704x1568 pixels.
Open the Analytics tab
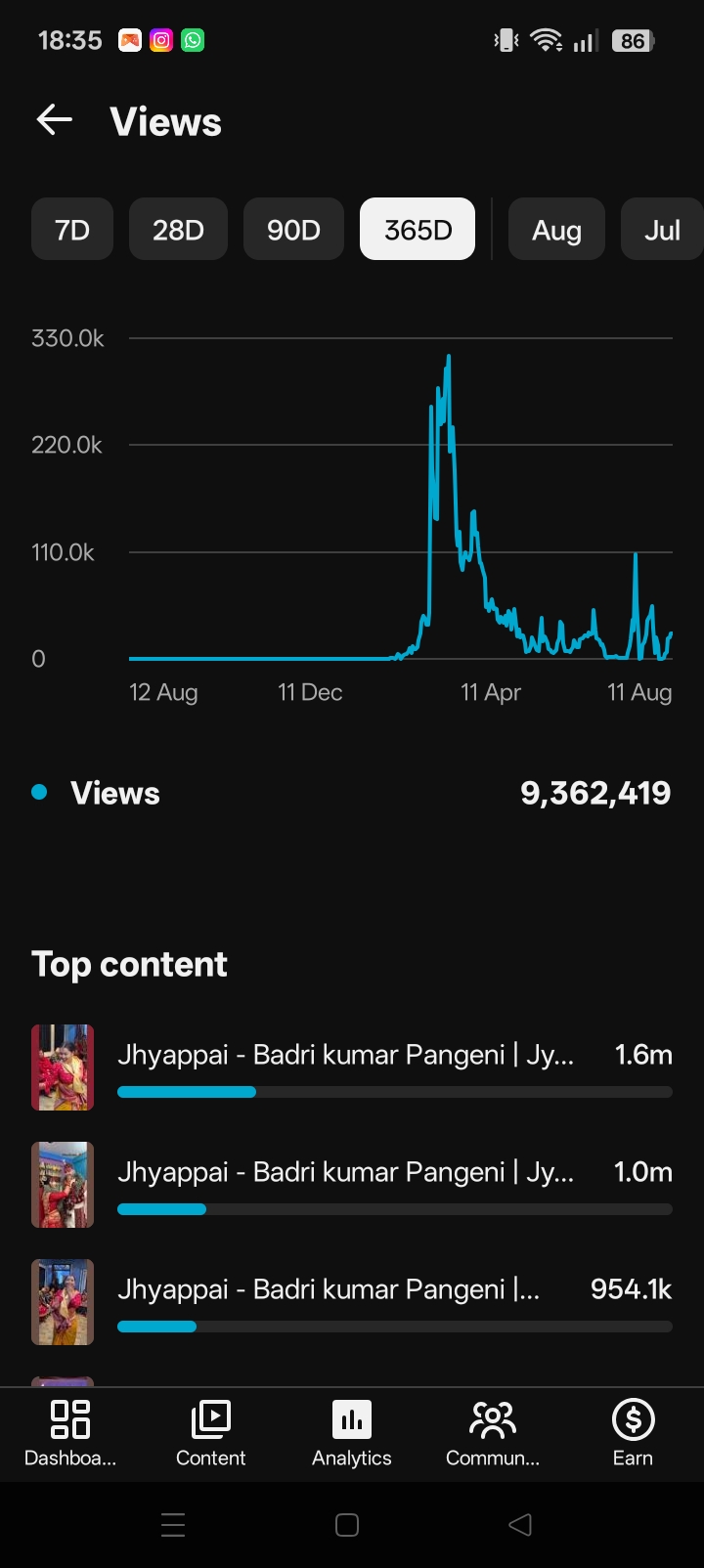[352, 1433]
